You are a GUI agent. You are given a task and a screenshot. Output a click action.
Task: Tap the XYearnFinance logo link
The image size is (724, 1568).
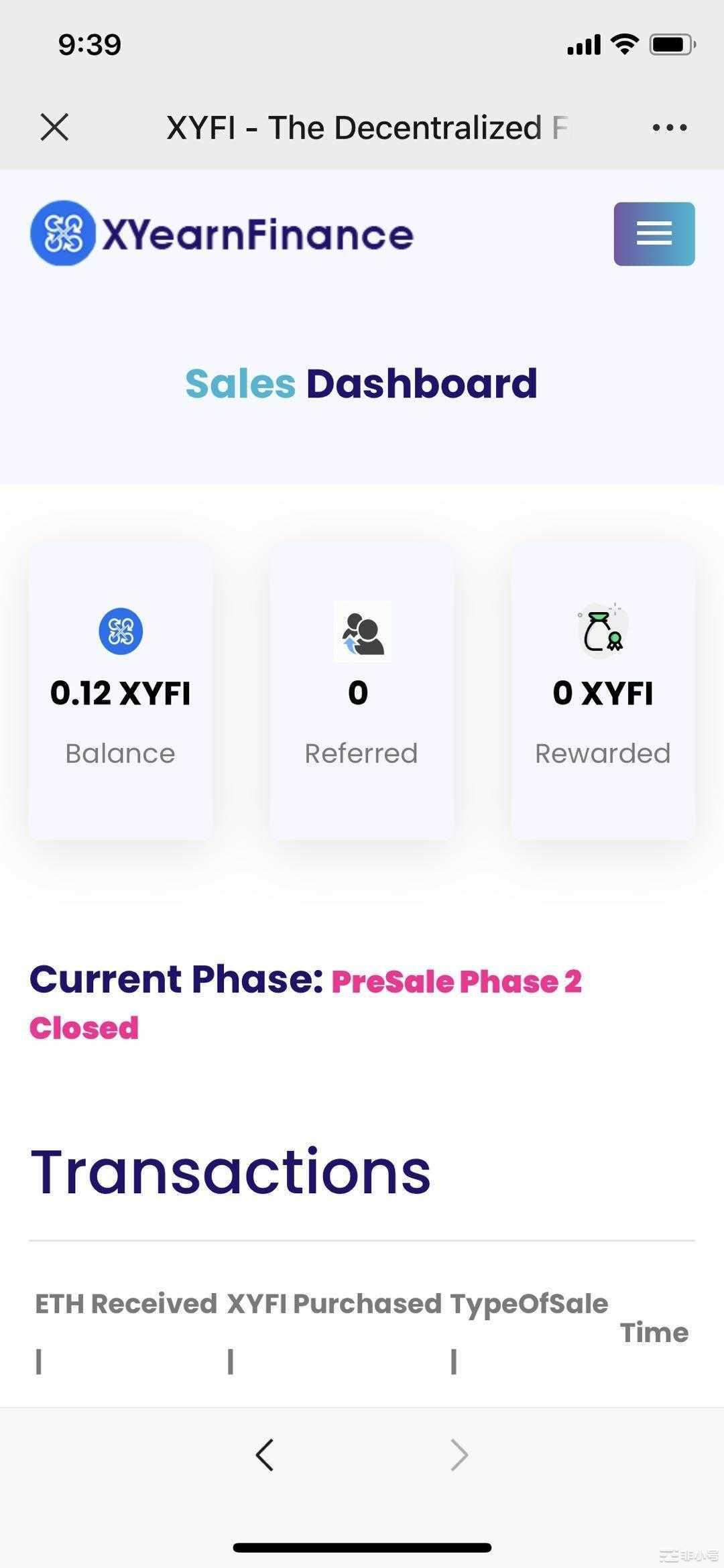[222, 233]
